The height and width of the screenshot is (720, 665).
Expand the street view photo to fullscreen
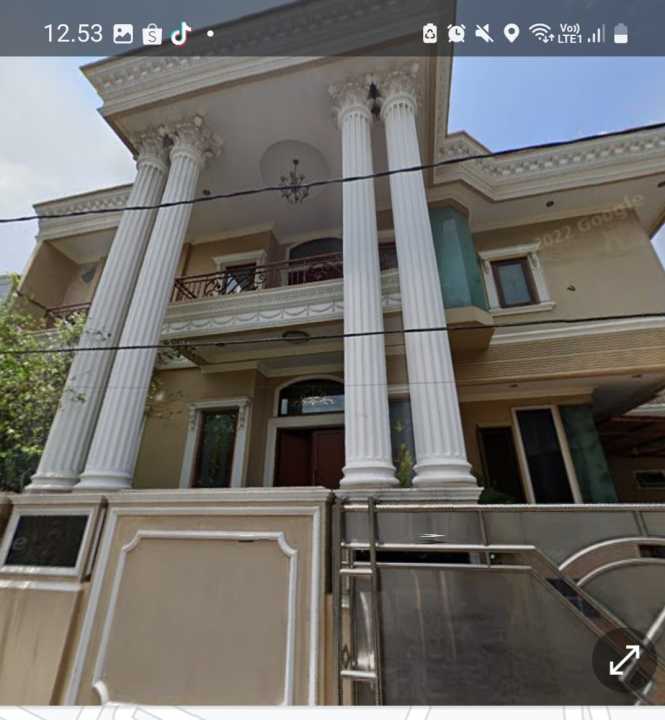coord(624,661)
